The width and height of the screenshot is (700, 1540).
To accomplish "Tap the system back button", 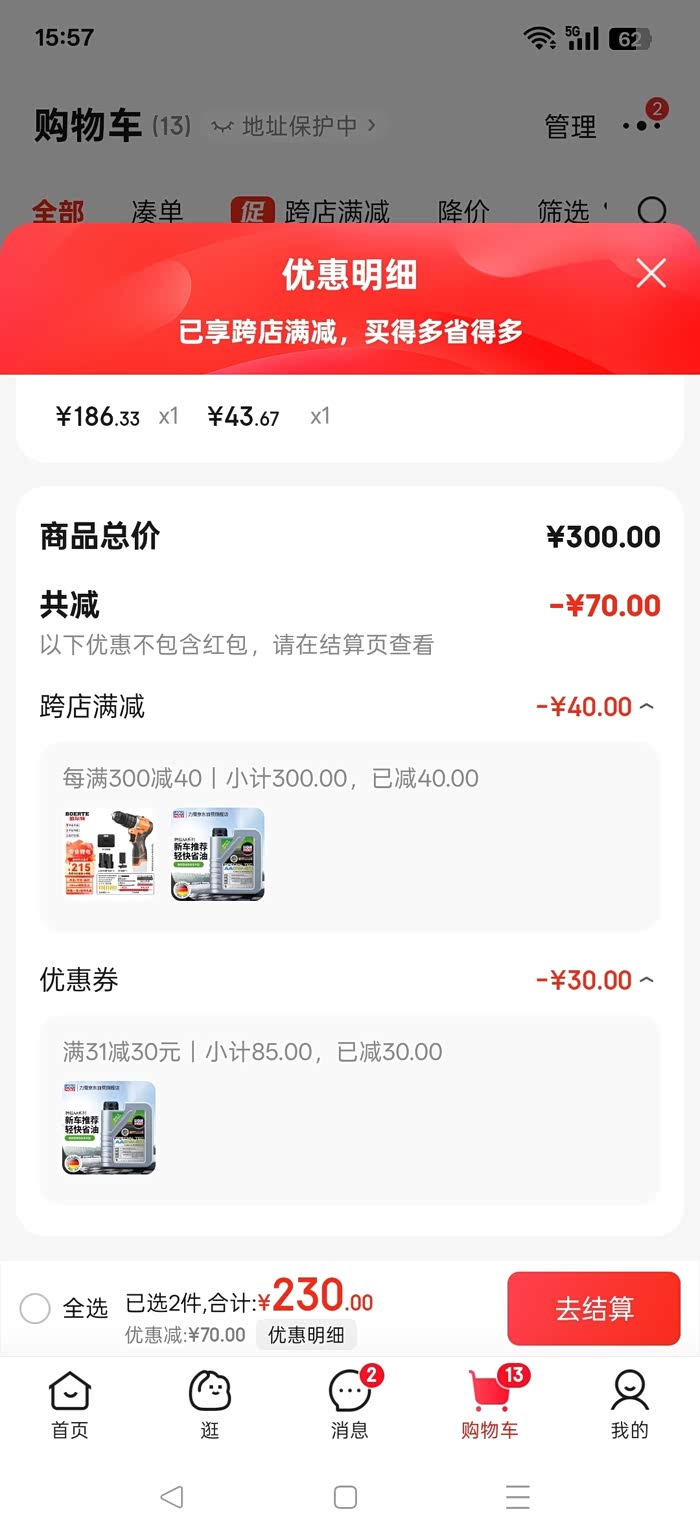I will pos(172,1497).
